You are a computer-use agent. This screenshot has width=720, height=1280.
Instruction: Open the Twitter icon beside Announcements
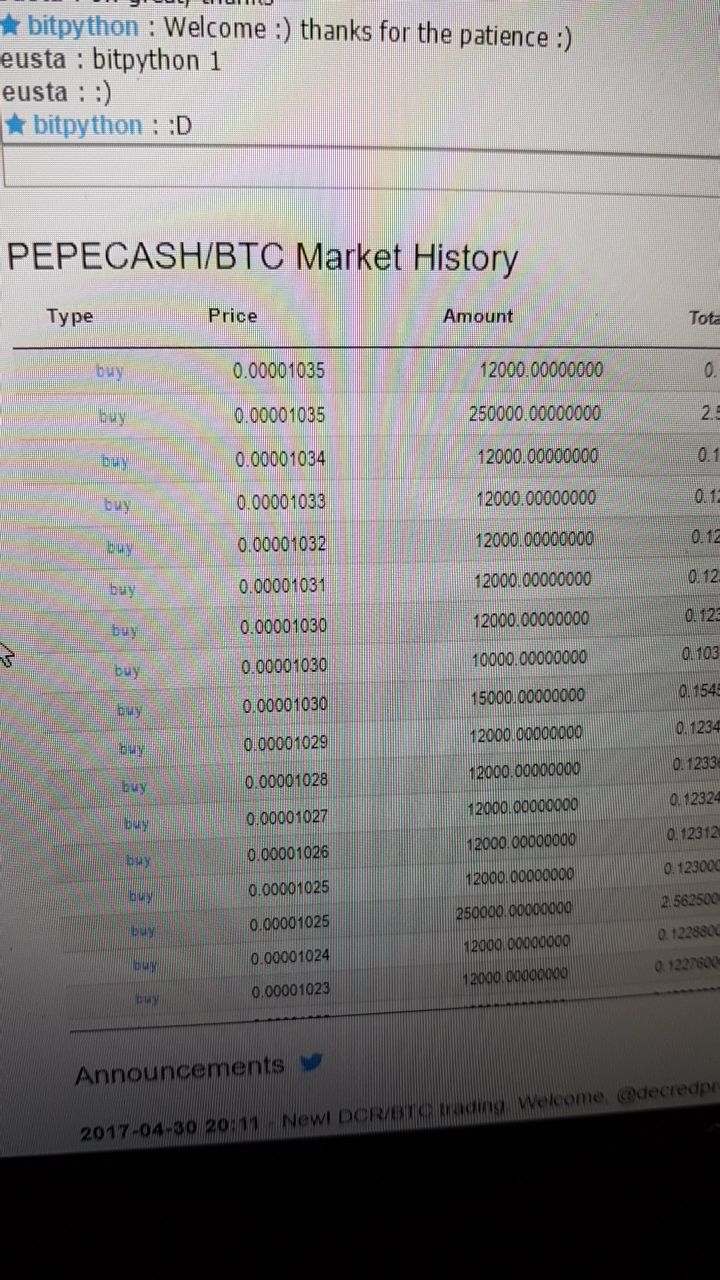311,1063
